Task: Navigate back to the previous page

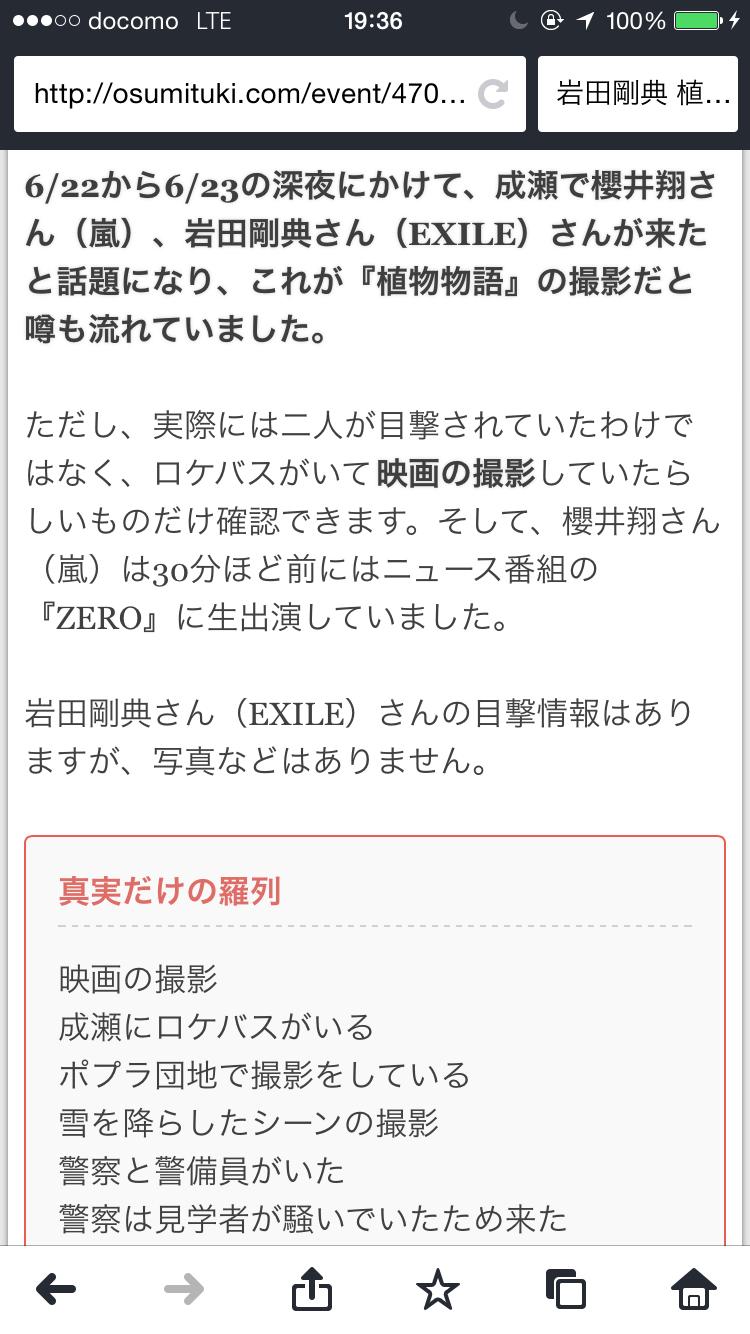Action: (56, 1290)
